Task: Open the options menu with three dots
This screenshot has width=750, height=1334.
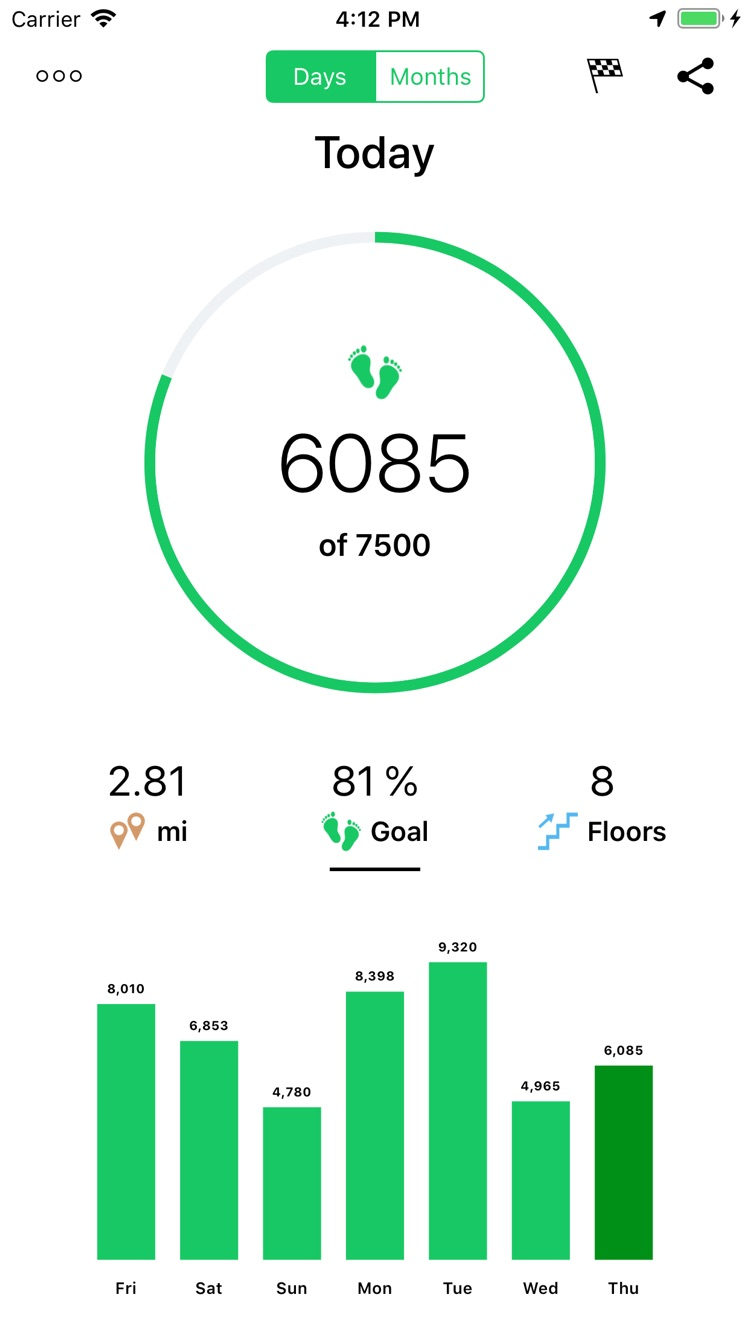Action: [58, 75]
